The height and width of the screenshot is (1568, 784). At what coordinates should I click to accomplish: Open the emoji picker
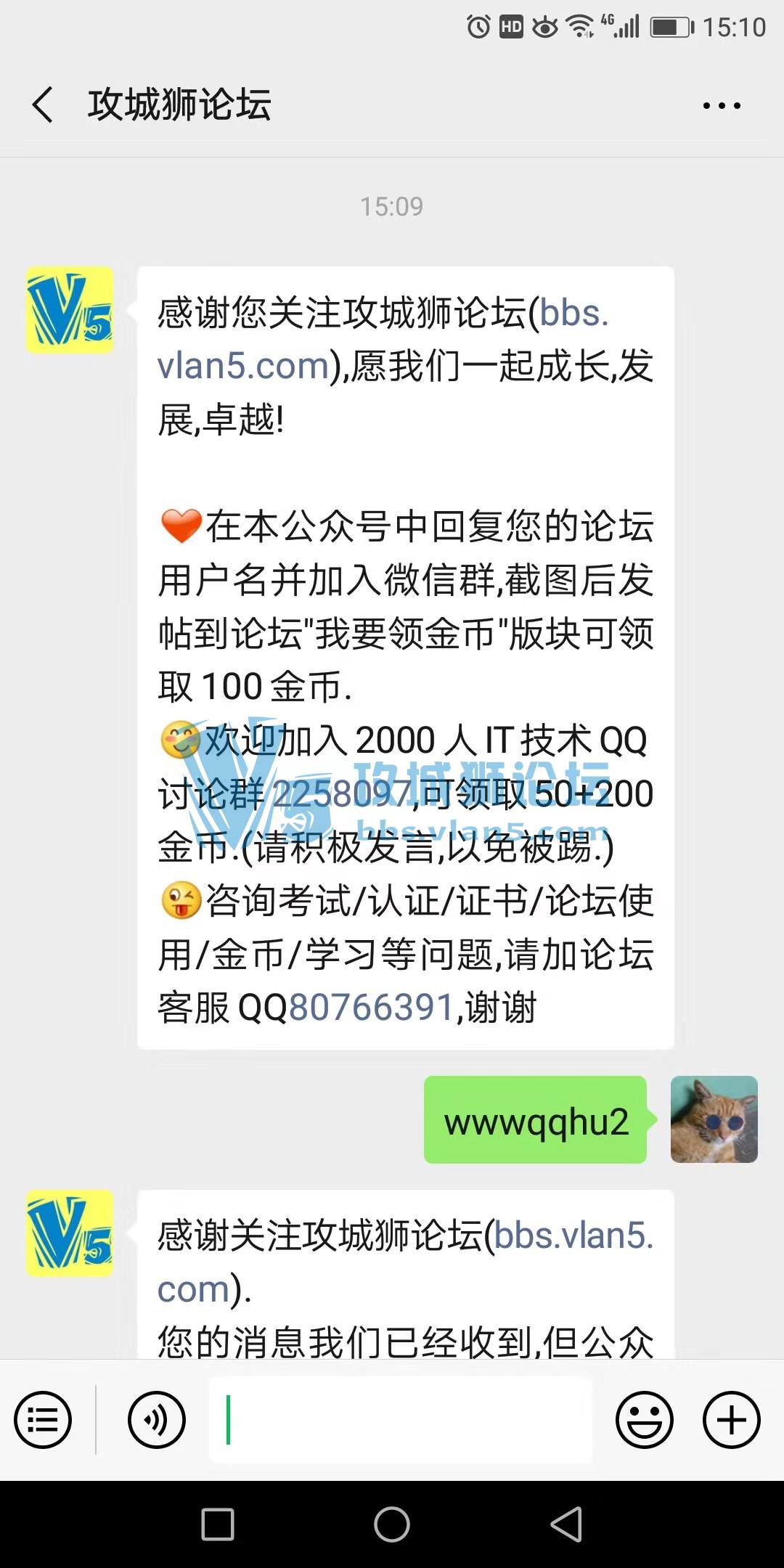[644, 1419]
